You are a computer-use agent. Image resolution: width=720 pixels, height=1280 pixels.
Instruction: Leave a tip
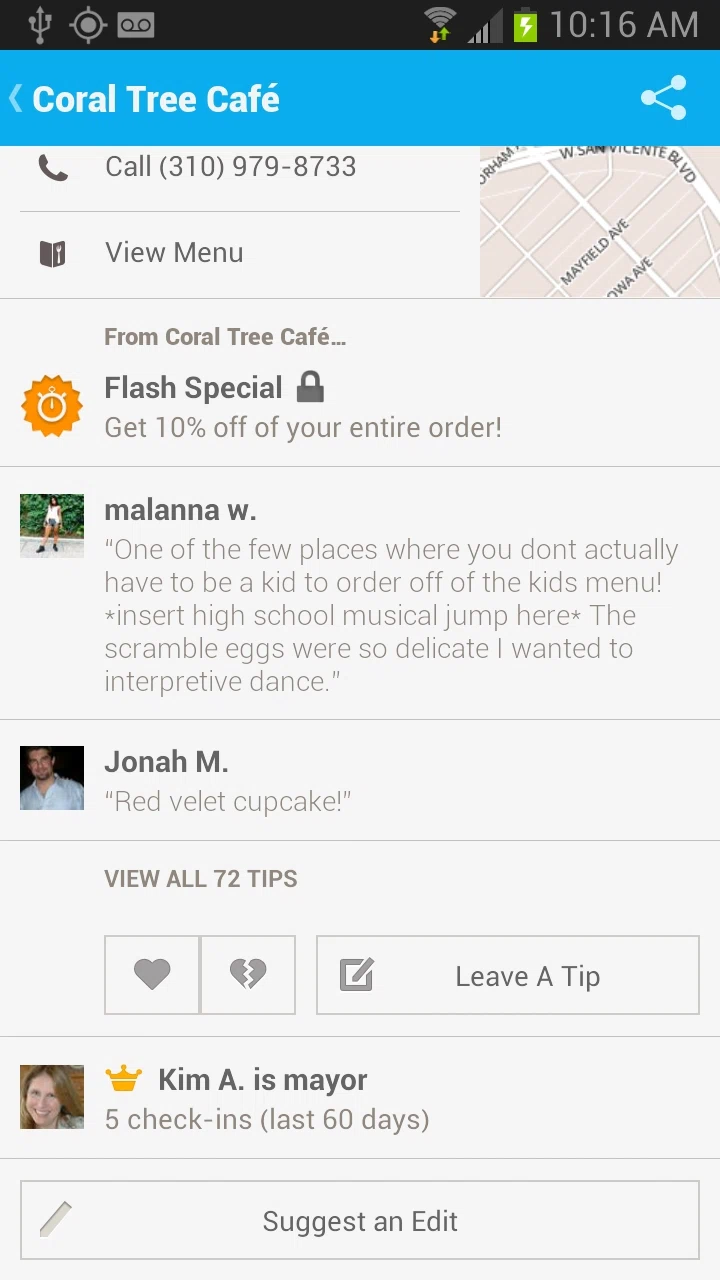[508, 975]
